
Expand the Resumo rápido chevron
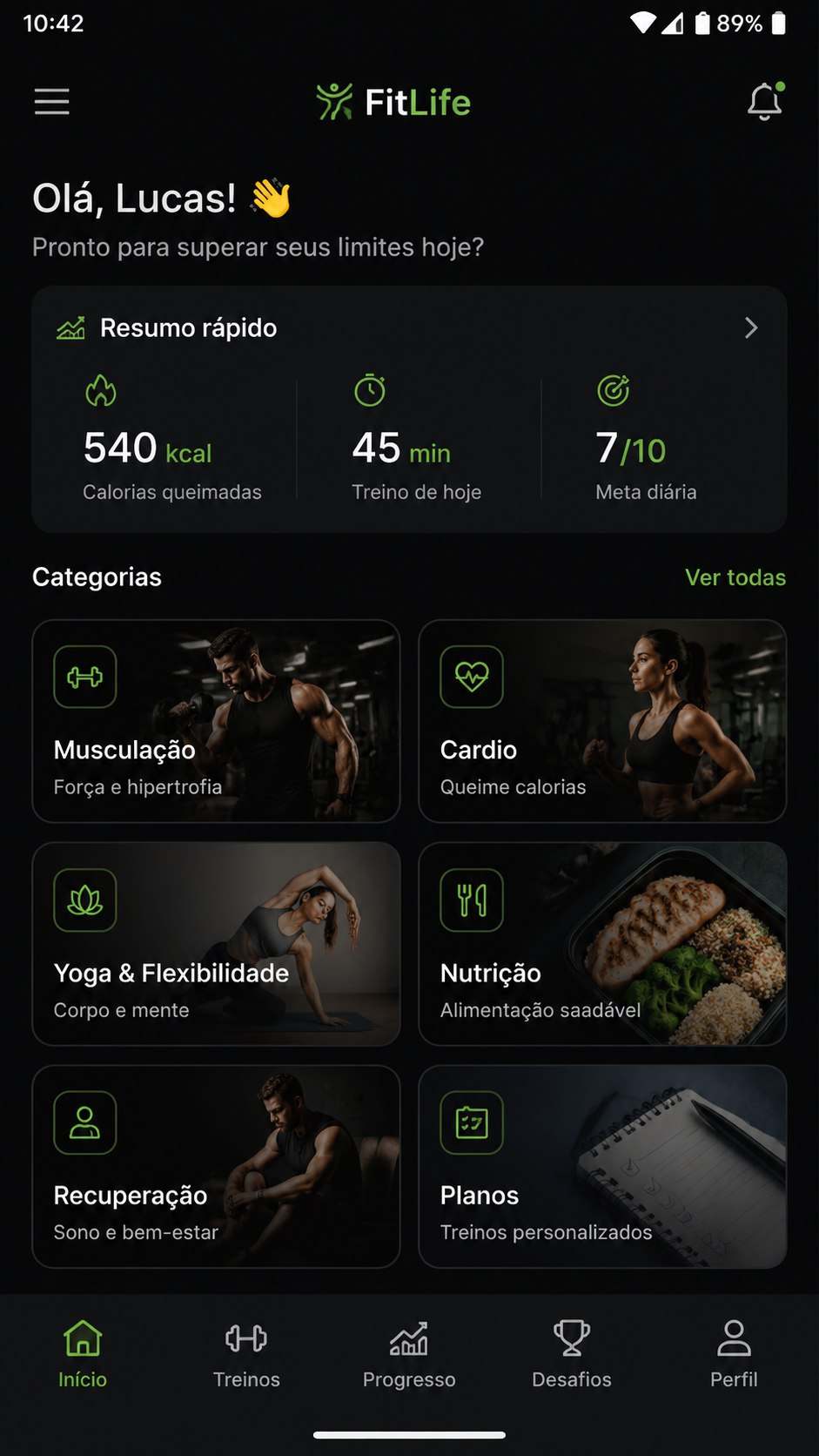click(x=751, y=327)
